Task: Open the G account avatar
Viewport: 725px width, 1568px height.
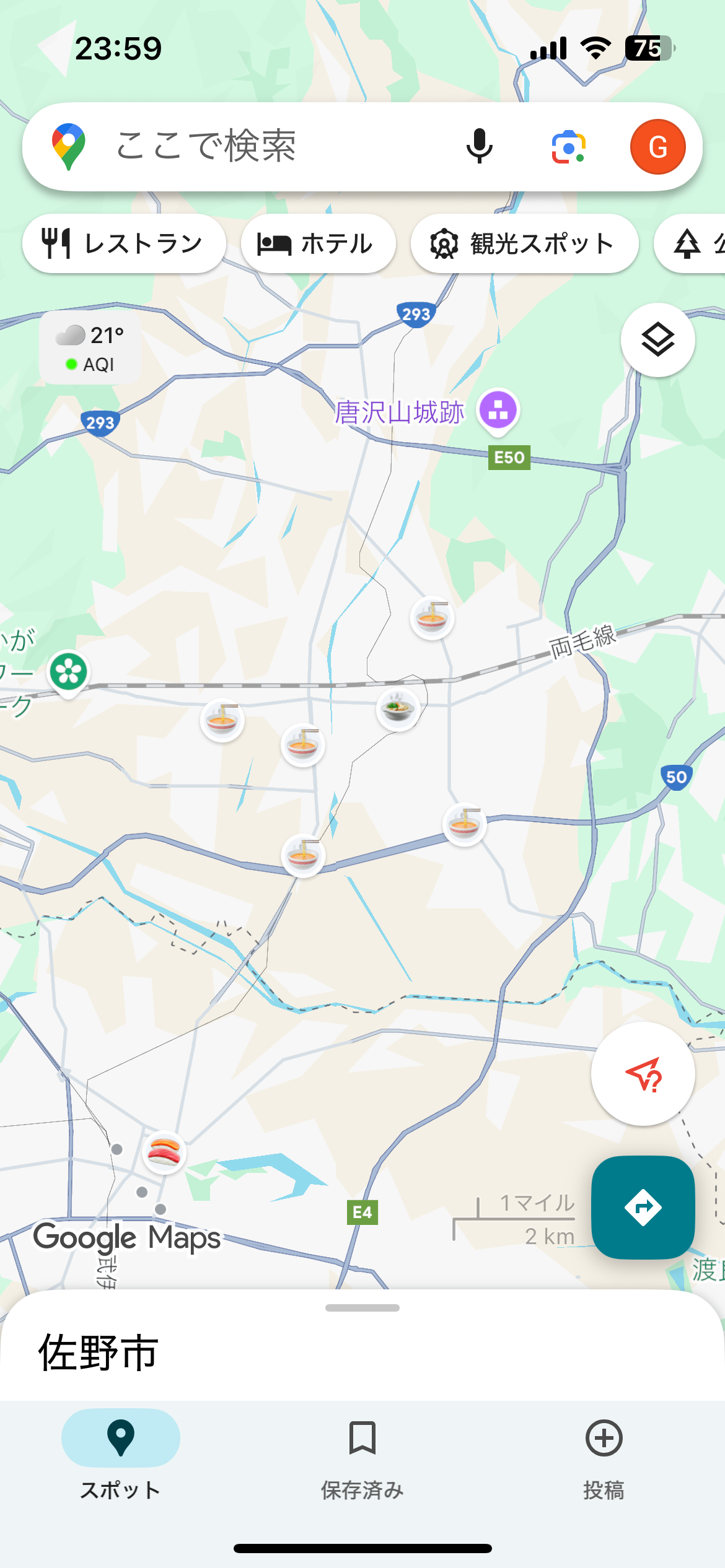Action: pos(657,147)
